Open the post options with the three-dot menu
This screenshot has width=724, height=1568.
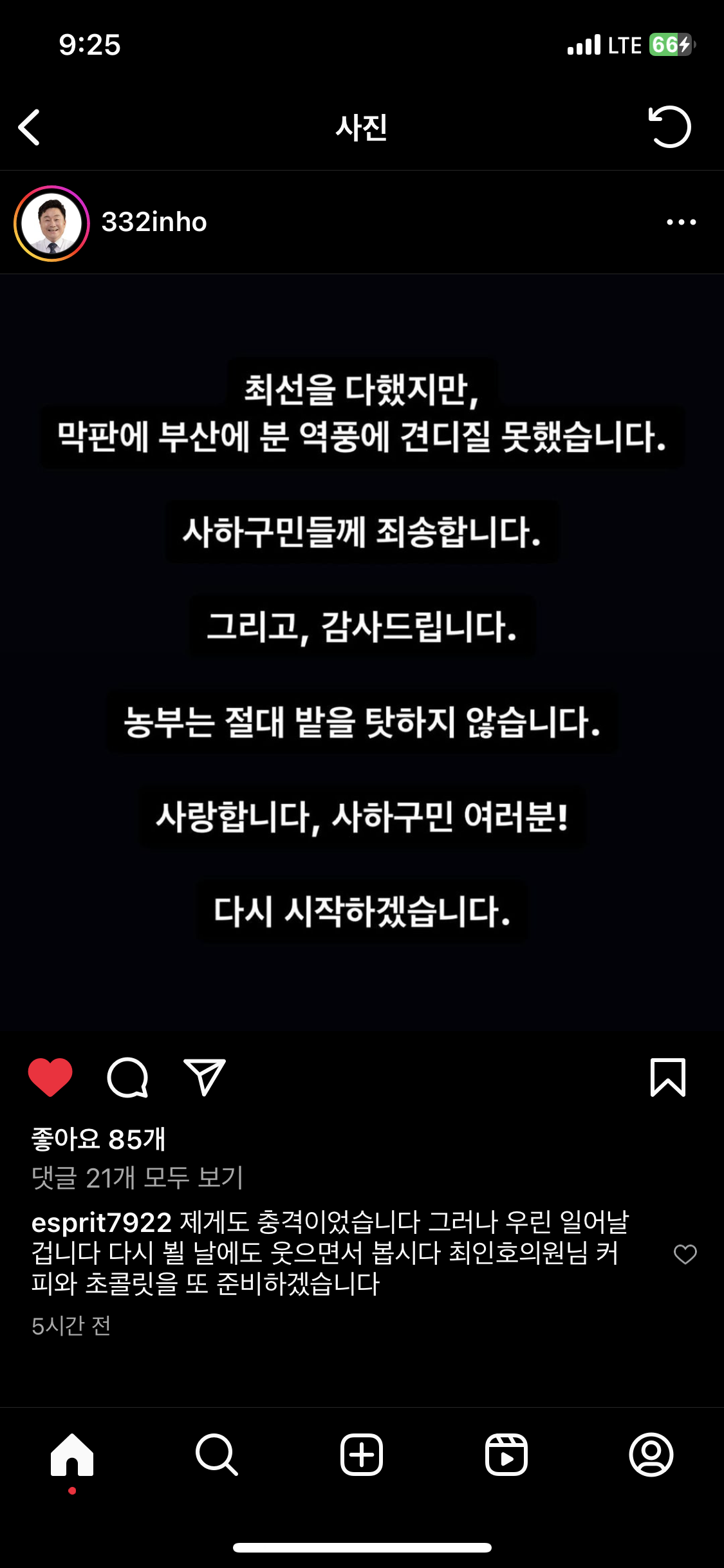(x=680, y=221)
